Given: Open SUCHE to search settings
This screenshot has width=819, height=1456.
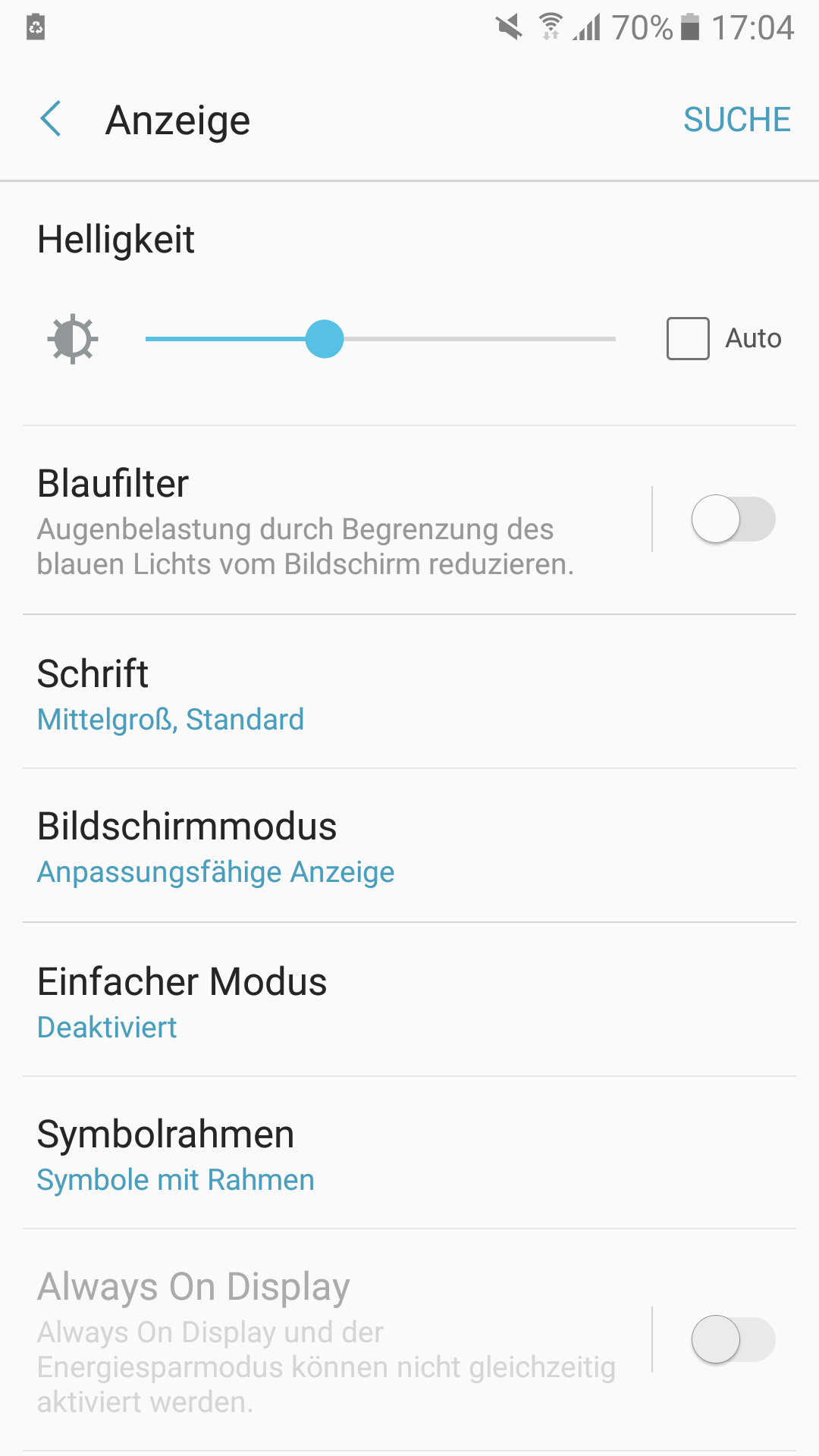Looking at the screenshot, I should (736, 120).
